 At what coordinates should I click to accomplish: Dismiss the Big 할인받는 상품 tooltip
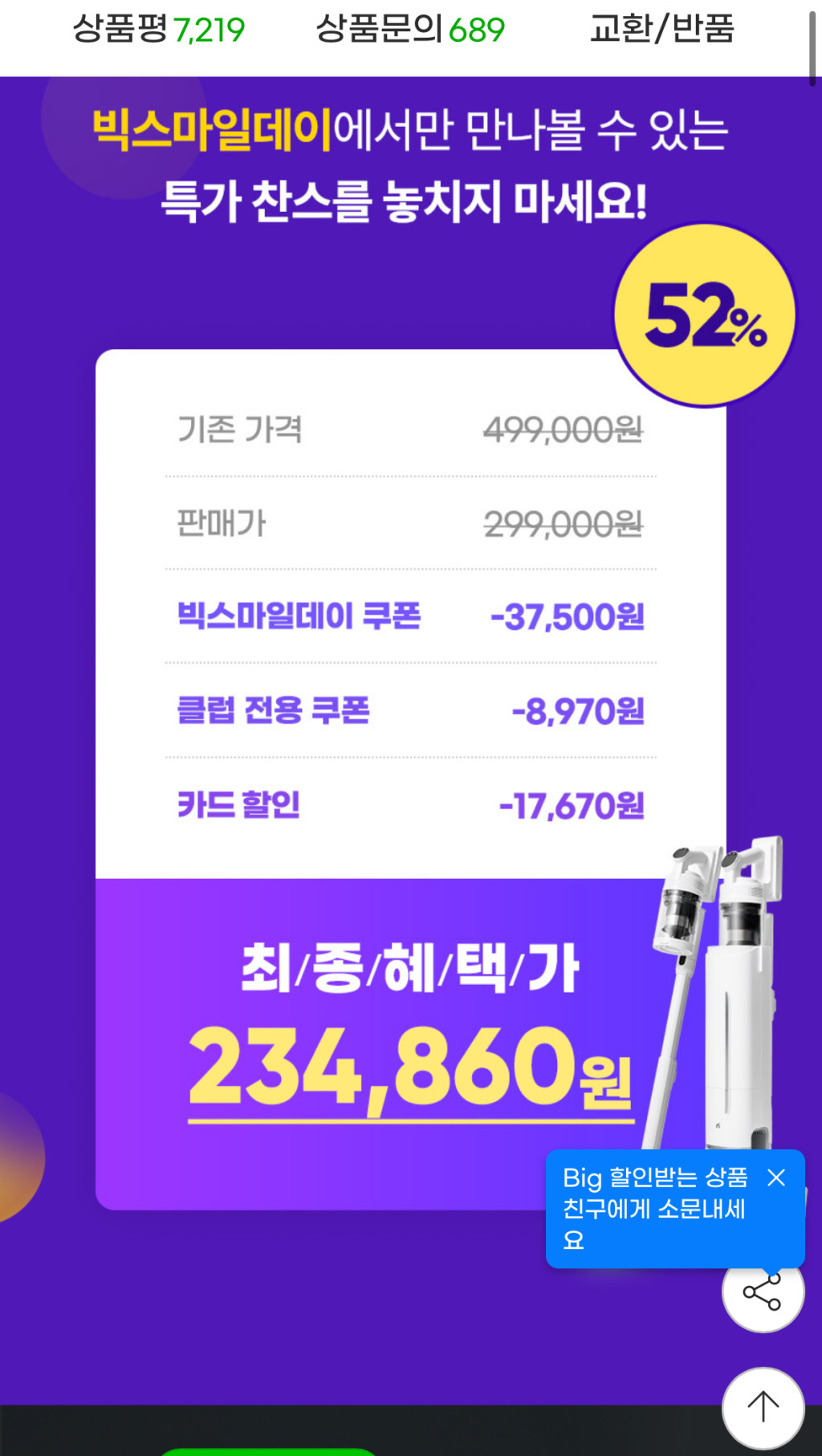(x=775, y=1177)
